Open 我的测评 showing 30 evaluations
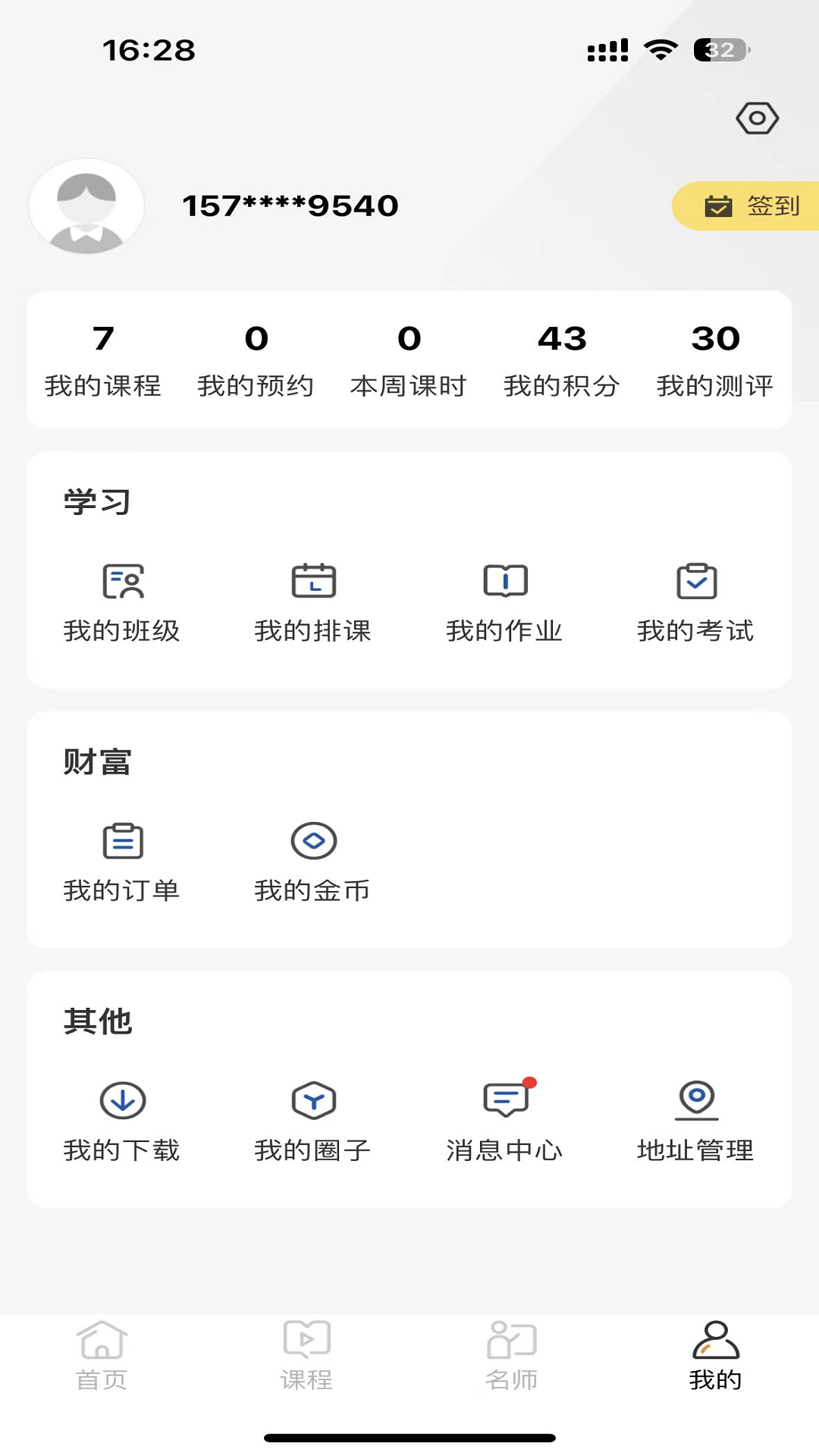This screenshot has width=819, height=1456. 716,360
